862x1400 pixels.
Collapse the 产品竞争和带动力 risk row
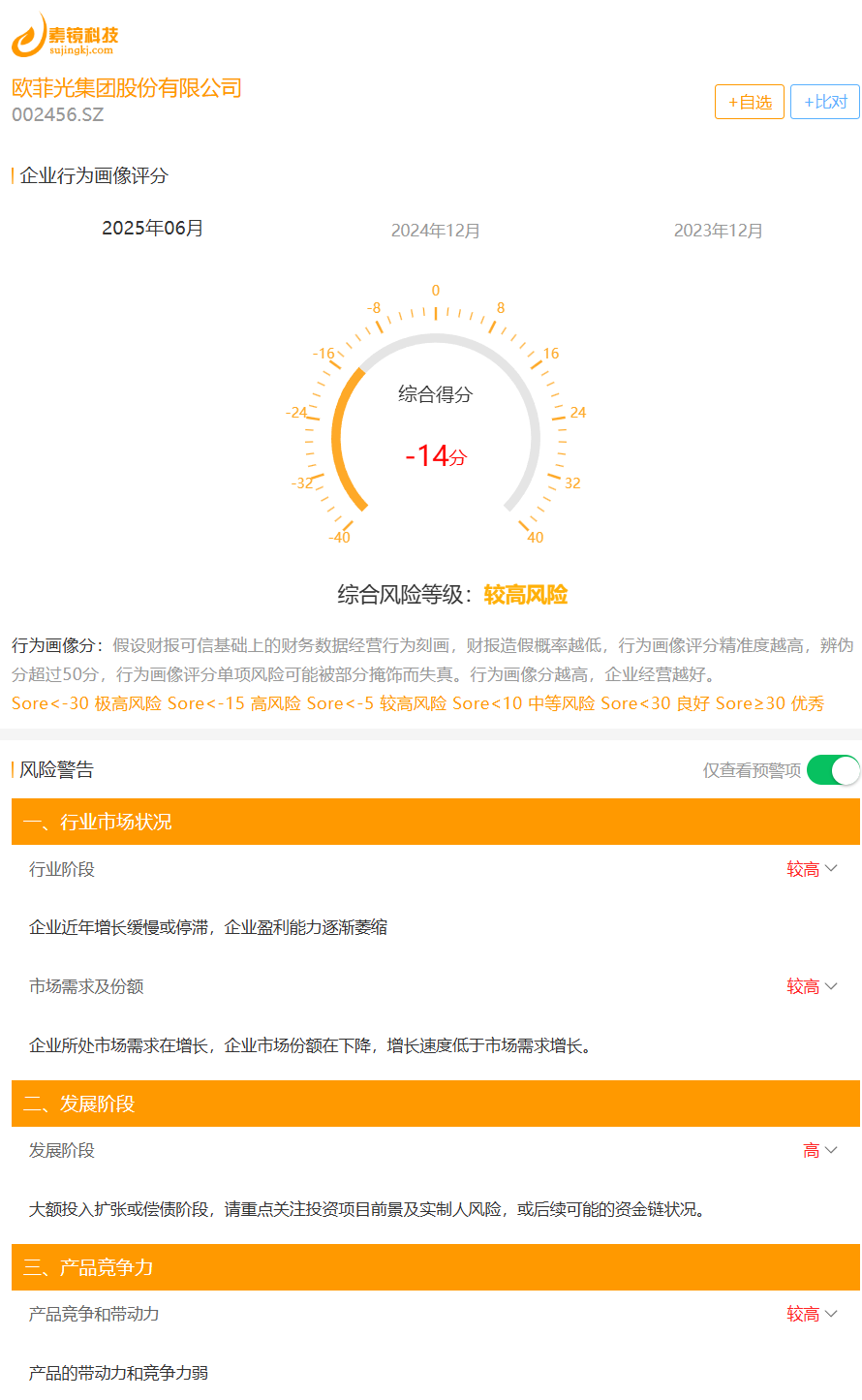[x=436, y=1314]
